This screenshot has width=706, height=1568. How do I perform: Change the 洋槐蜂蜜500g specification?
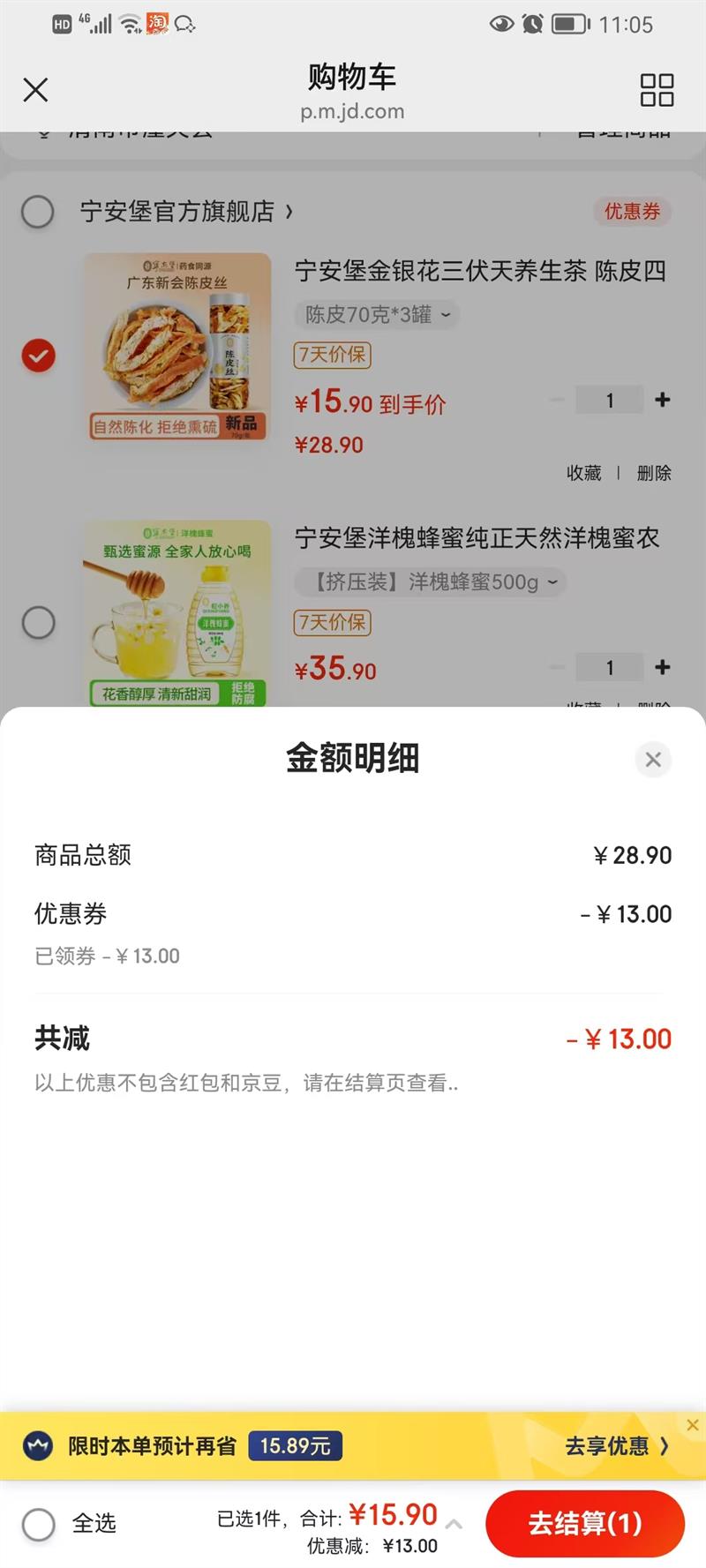pyautogui.click(x=430, y=582)
